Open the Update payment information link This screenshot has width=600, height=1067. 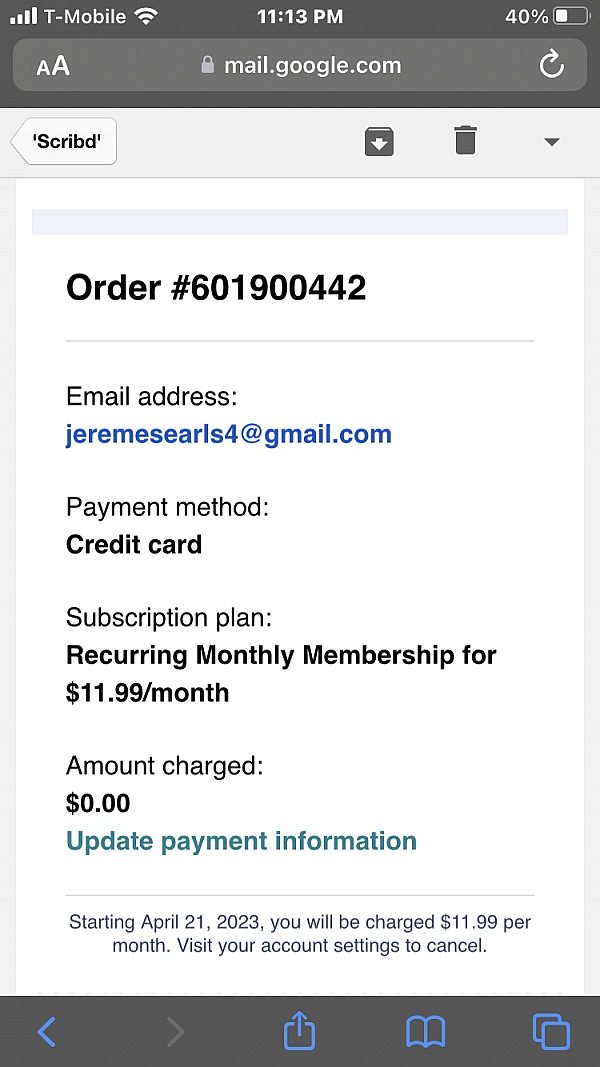coord(241,841)
